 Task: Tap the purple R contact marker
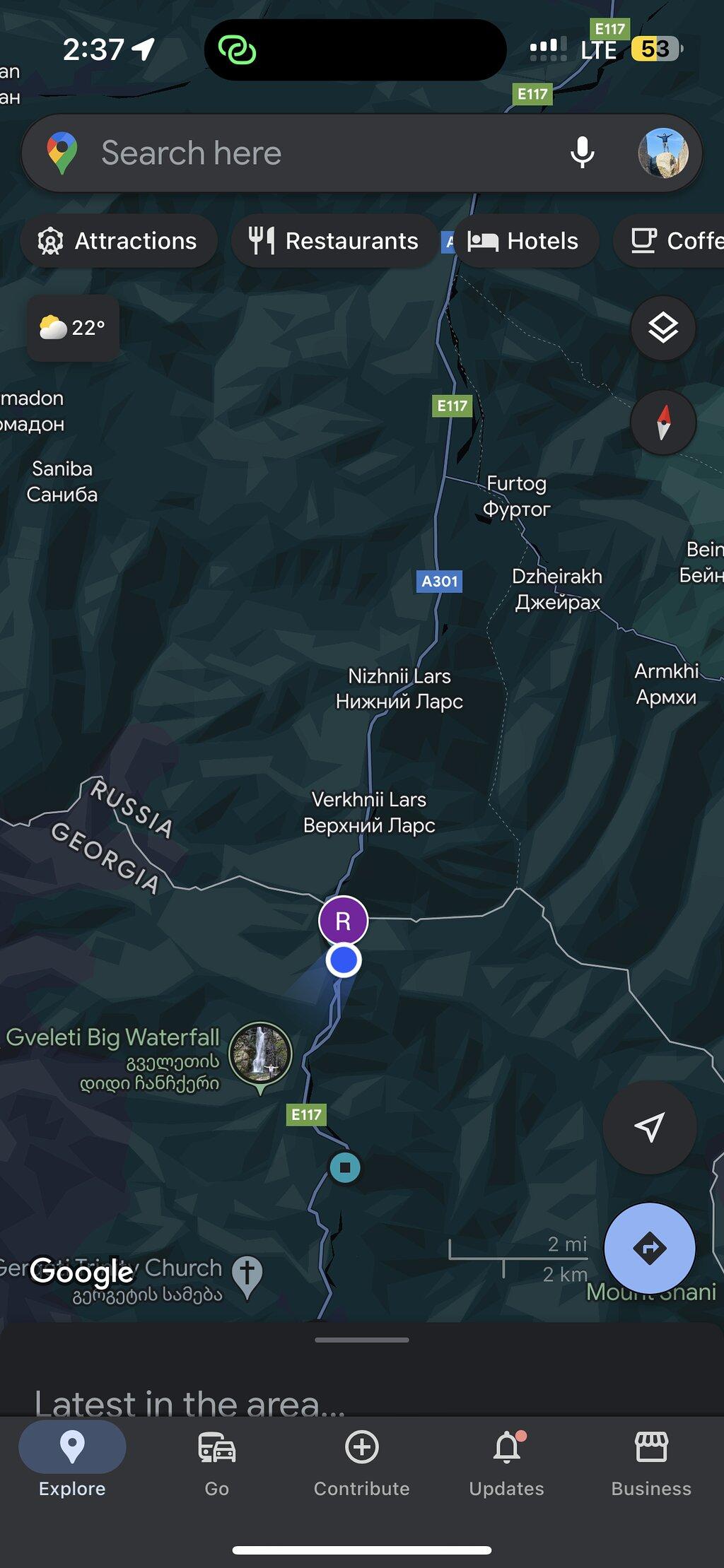pyautogui.click(x=343, y=921)
